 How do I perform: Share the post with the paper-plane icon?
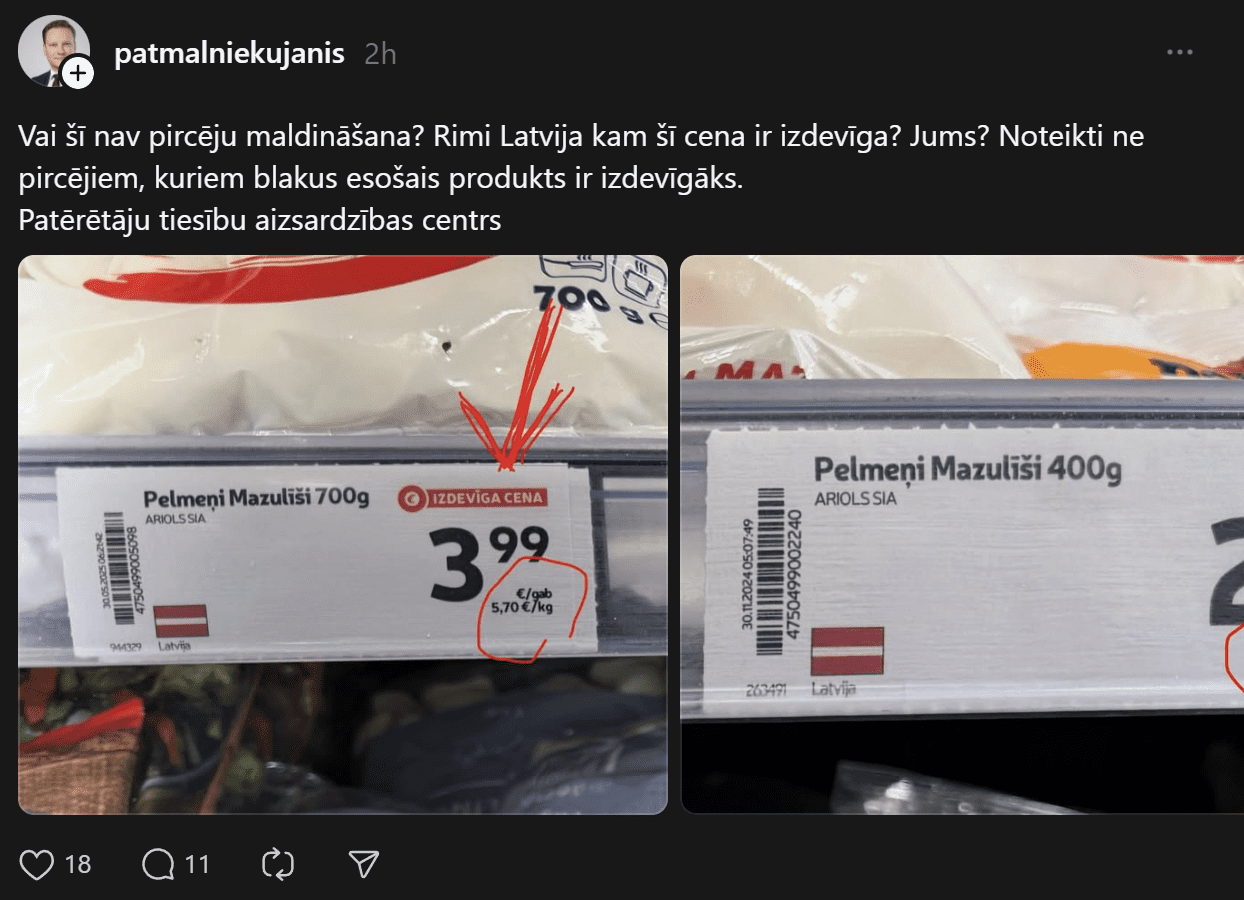point(363,864)
